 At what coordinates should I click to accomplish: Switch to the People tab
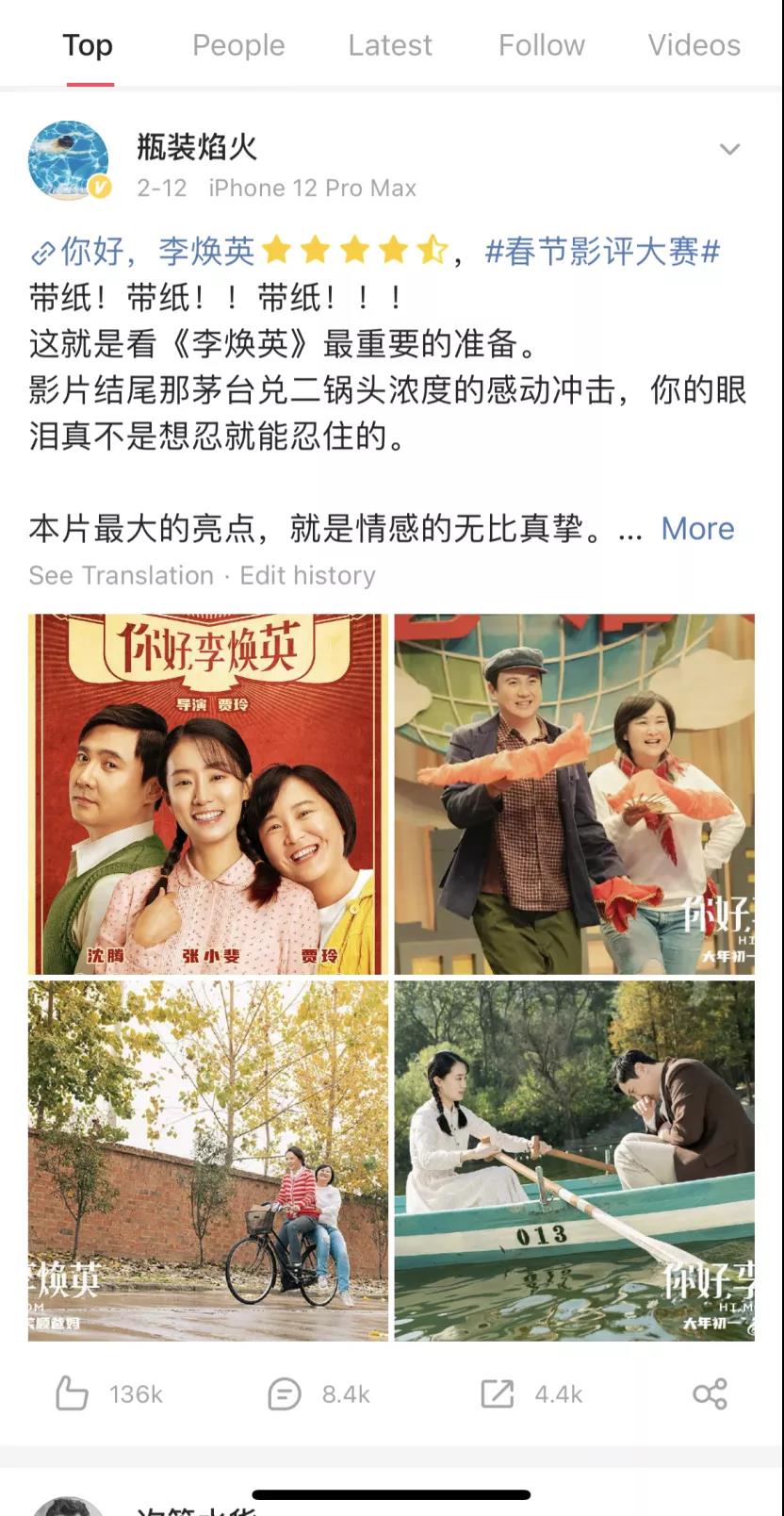(x=238, y=45)
